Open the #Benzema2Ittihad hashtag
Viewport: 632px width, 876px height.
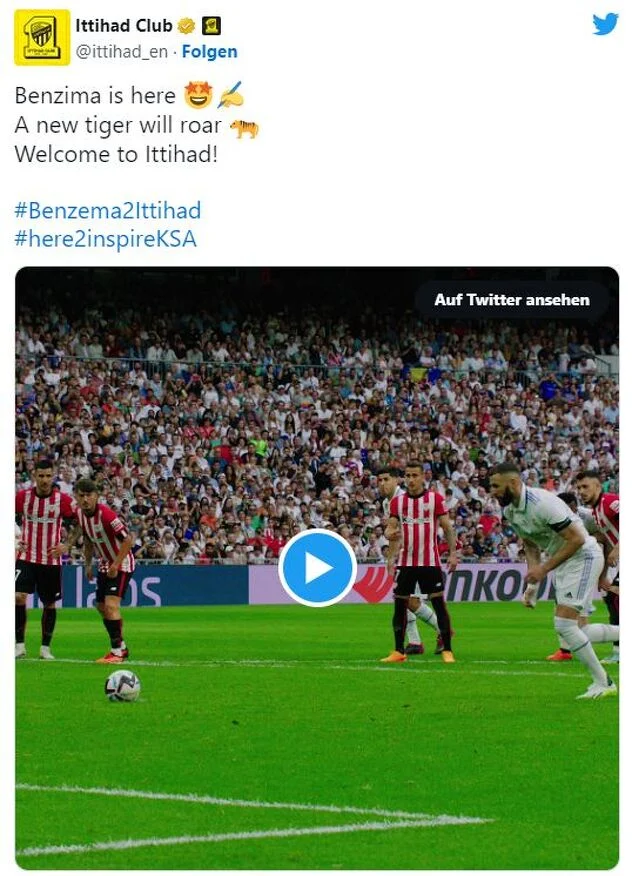click(x=108, y=210)
